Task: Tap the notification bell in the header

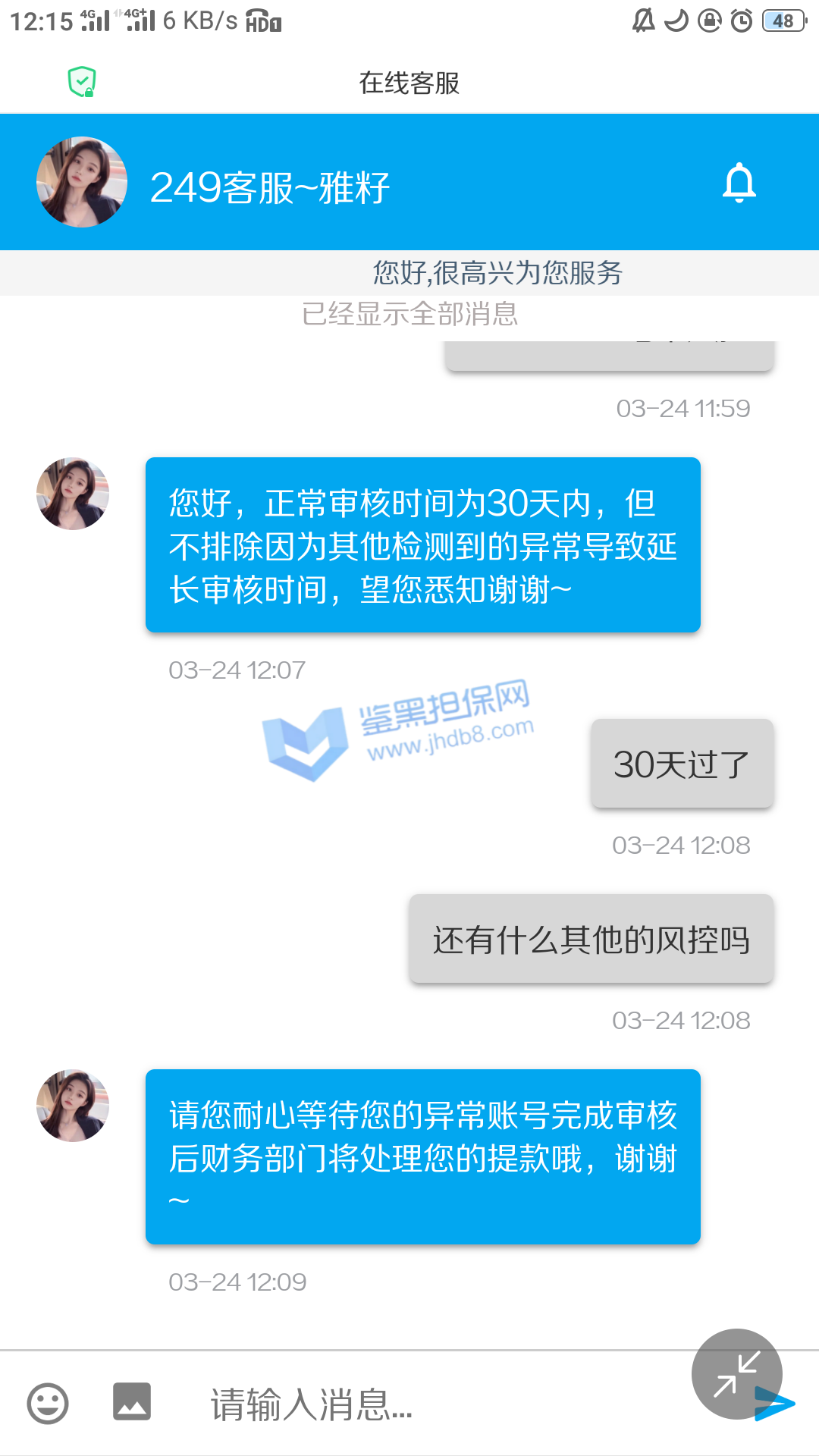Action: coord(739,183)
